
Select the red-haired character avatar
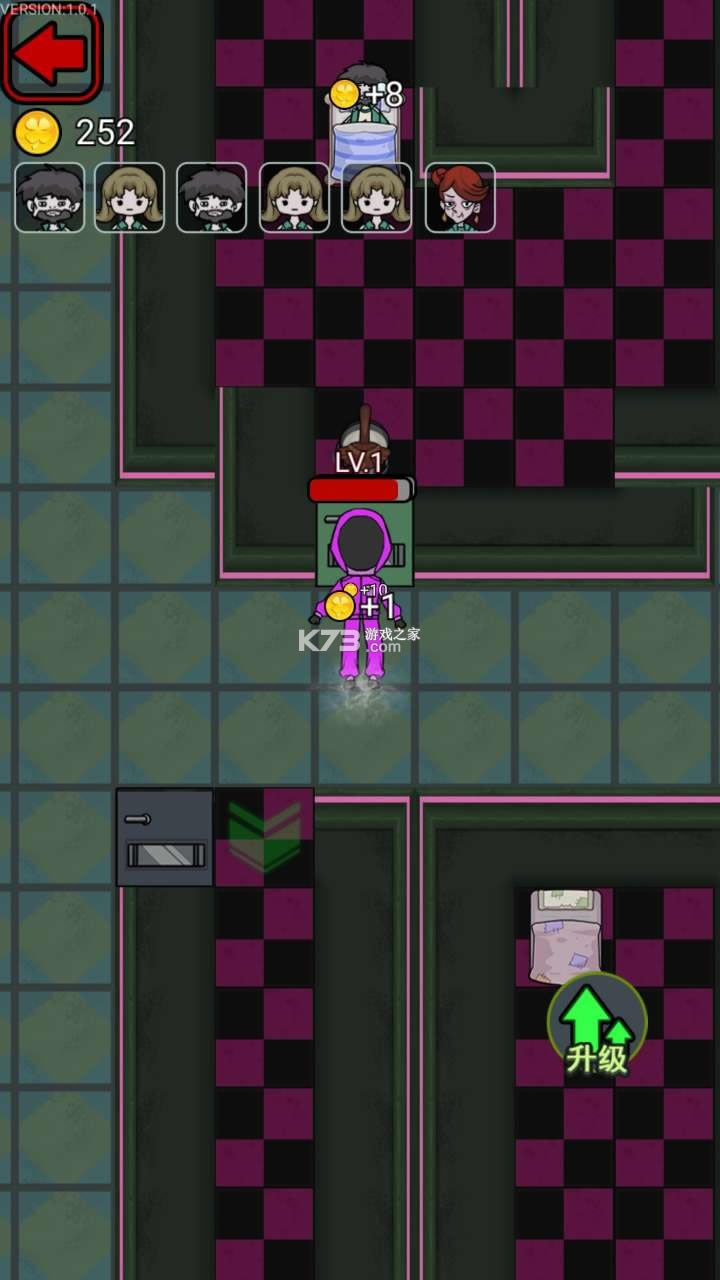click(460, 197)
